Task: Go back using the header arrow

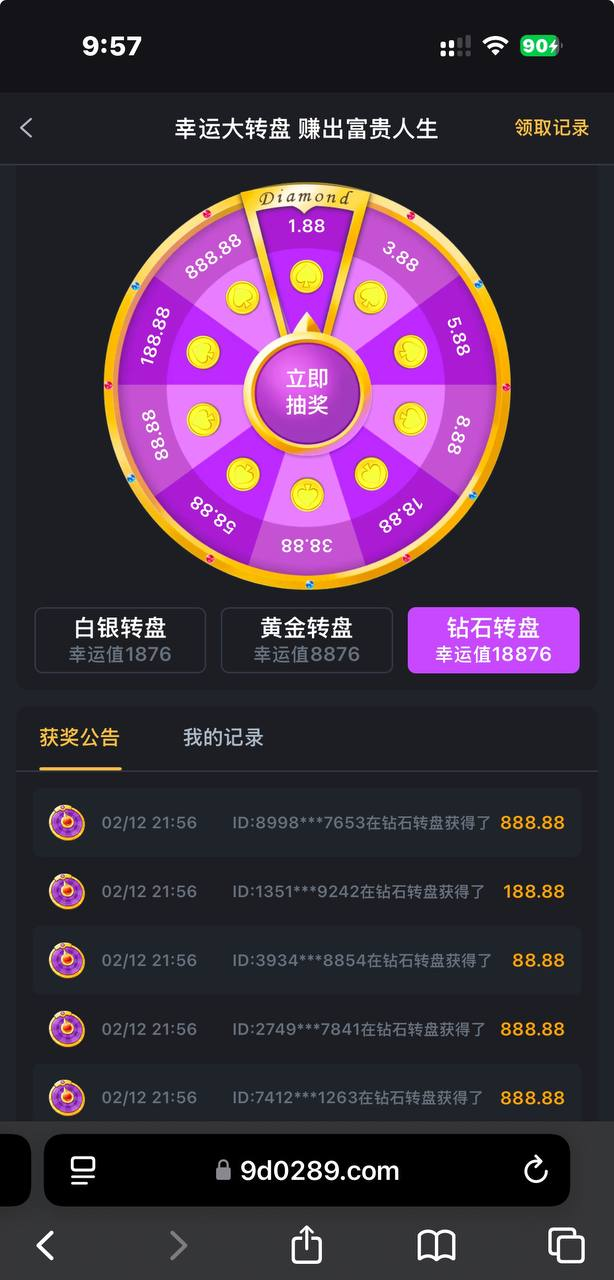Action: point(26,128)
